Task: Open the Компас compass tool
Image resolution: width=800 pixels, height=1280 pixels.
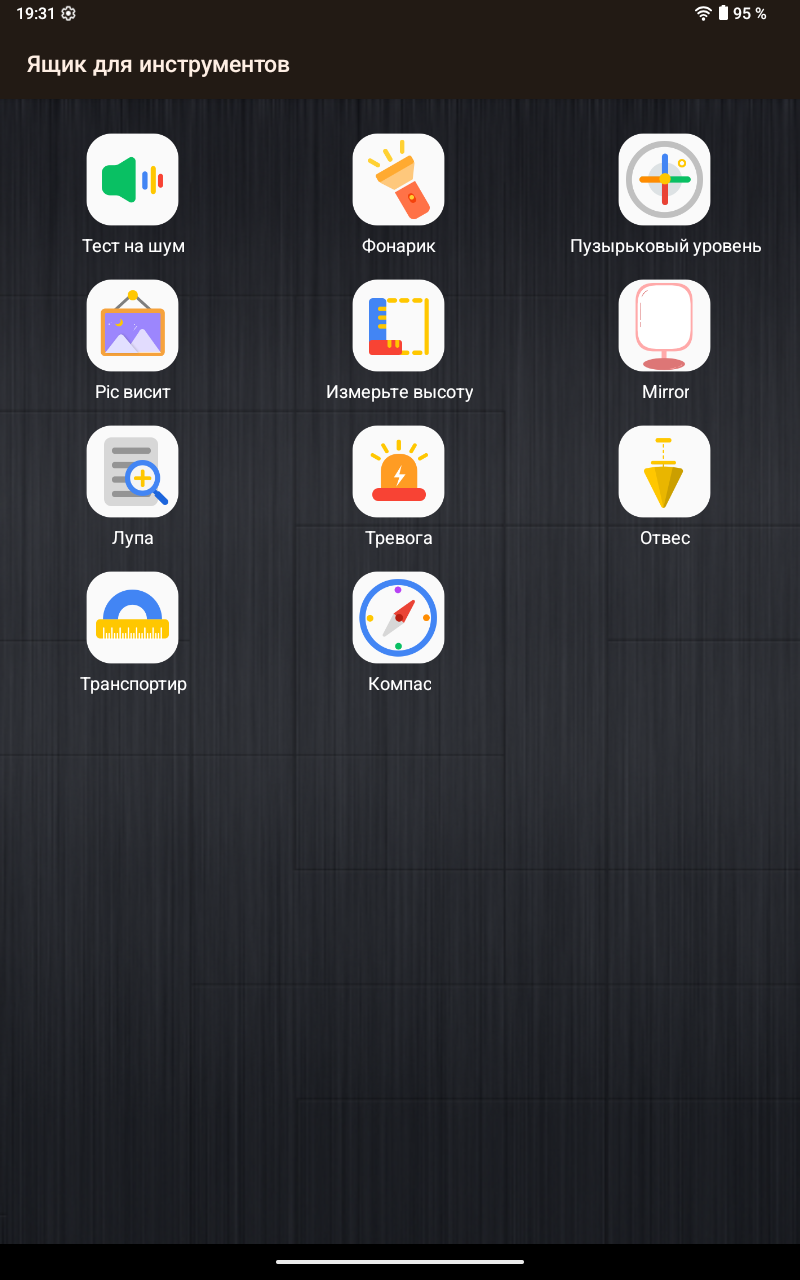Action: 399,618
